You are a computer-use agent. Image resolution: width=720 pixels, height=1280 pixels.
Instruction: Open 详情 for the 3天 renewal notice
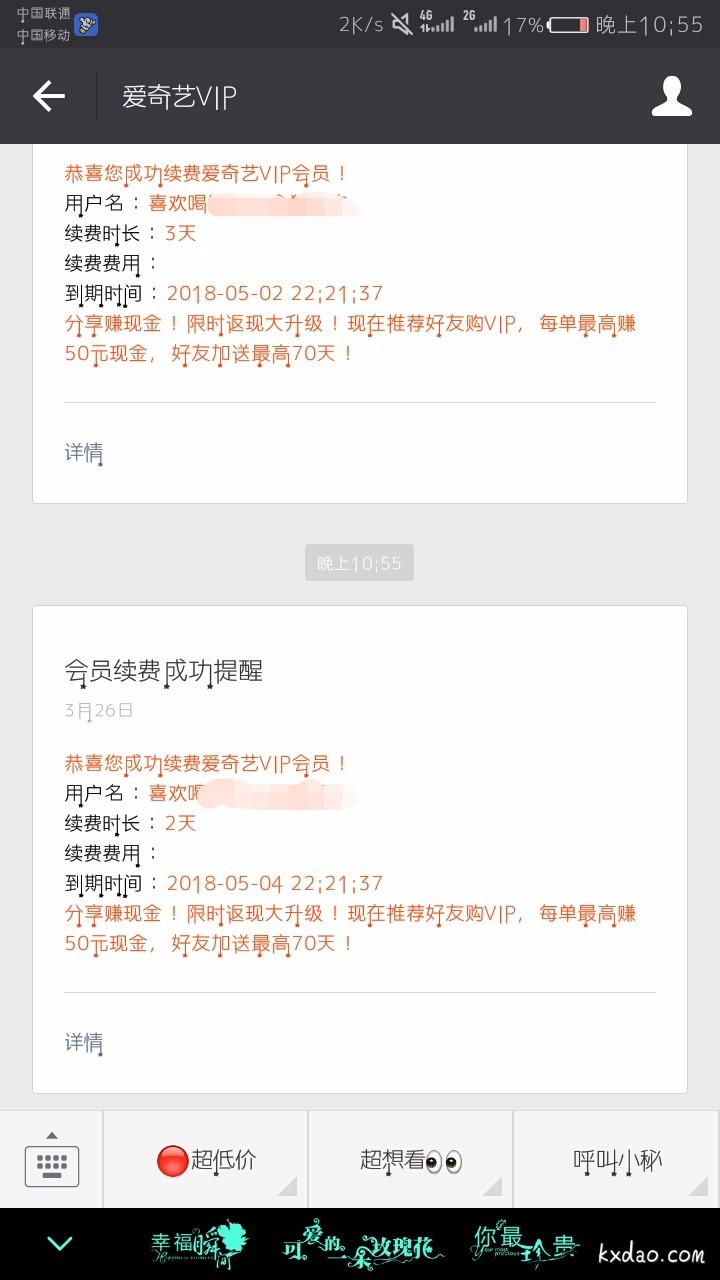(x=84, y=452)
